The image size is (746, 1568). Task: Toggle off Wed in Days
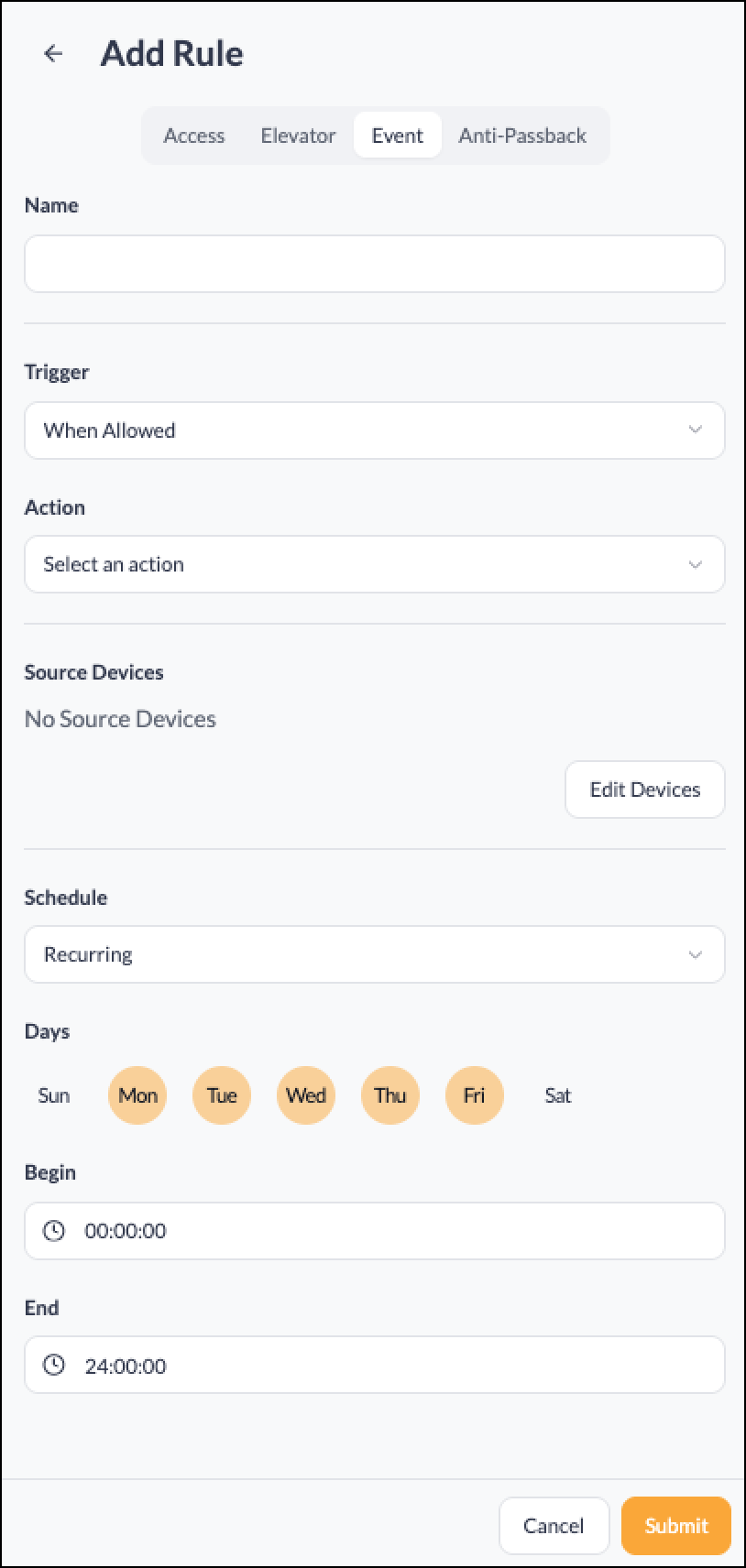(306, 1095)
